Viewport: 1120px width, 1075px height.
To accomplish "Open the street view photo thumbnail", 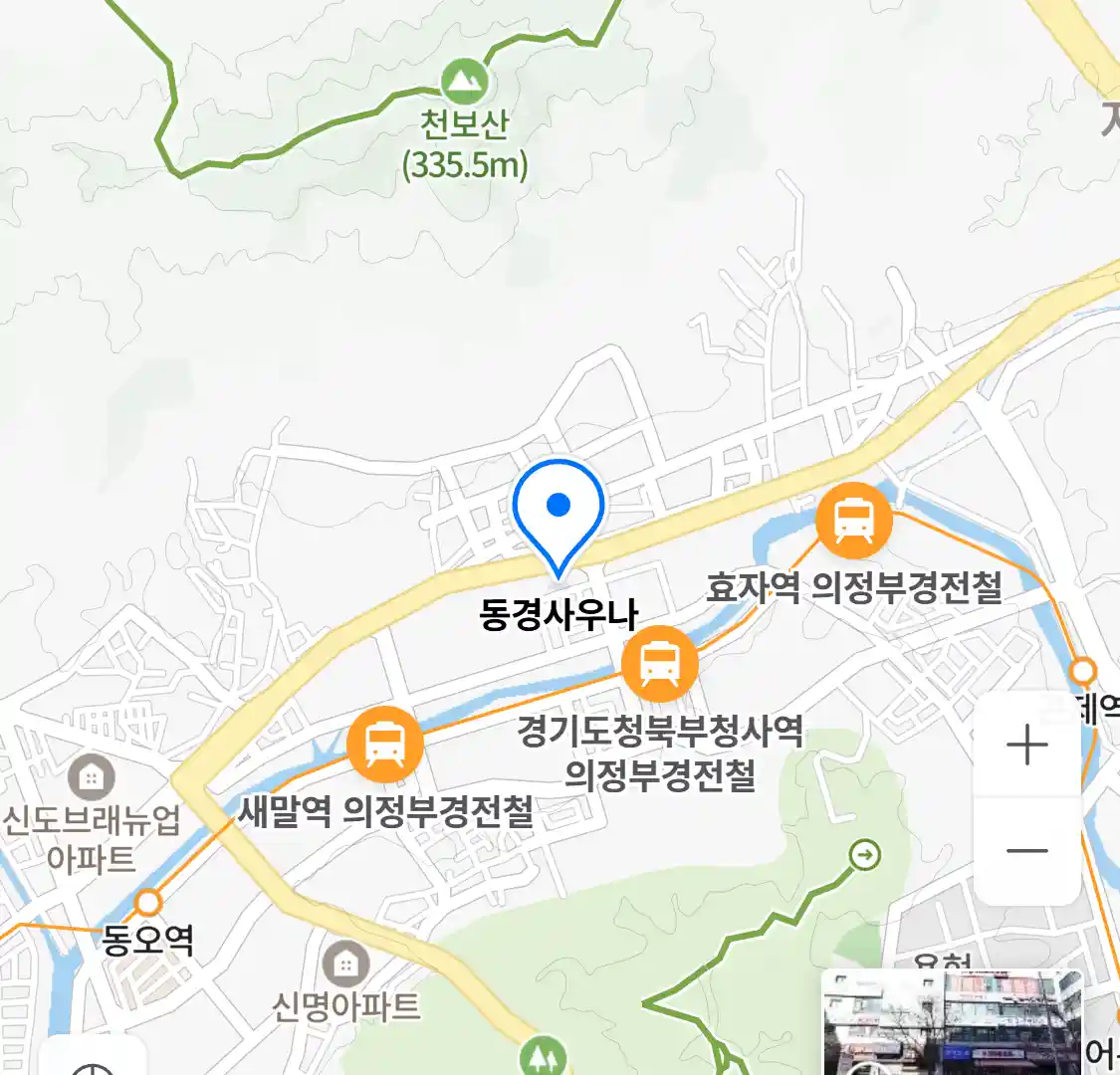I will click(x=951, y=1023).
